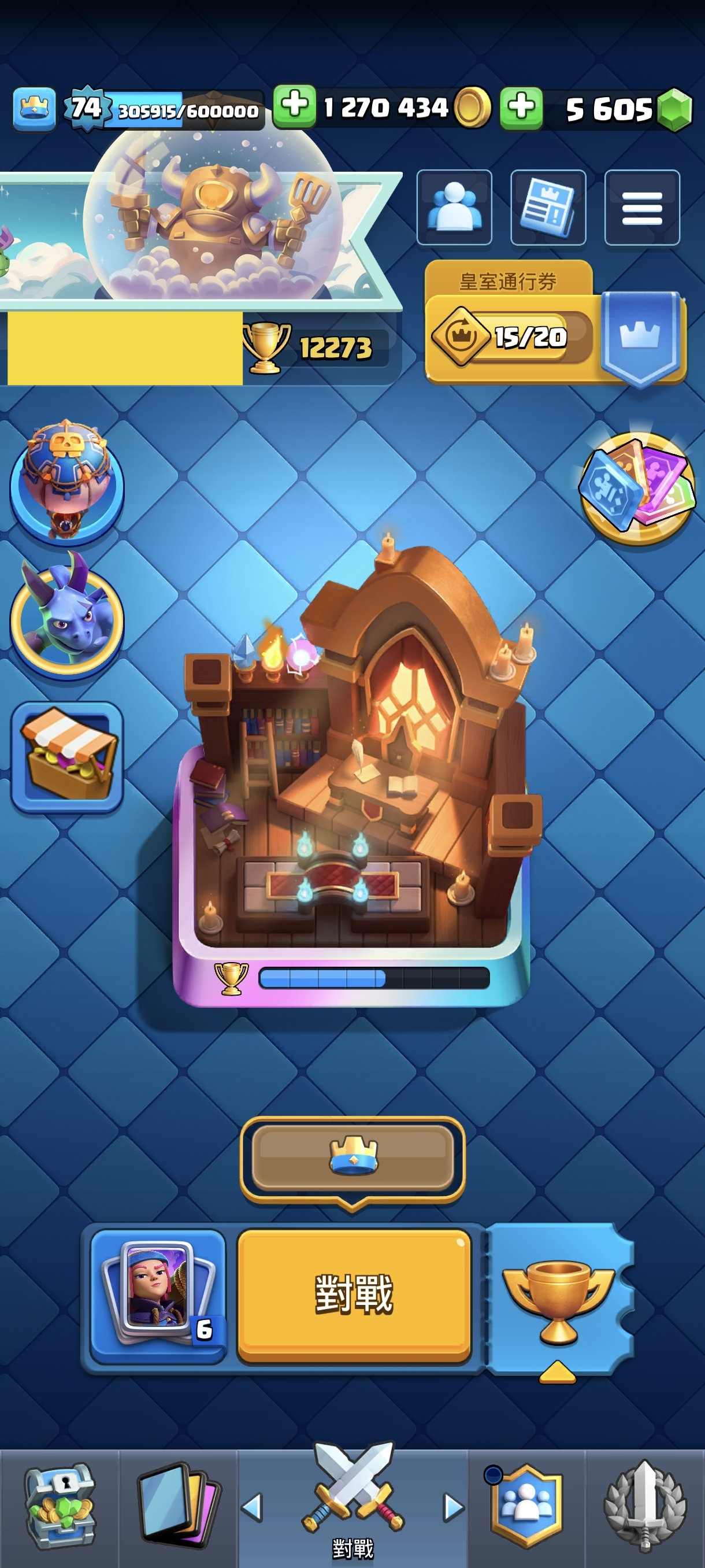Image resolution: width=705 pixels, height=1568 pixels.
Task: Tap the green plus to add gold
Action: click(294, 106)
